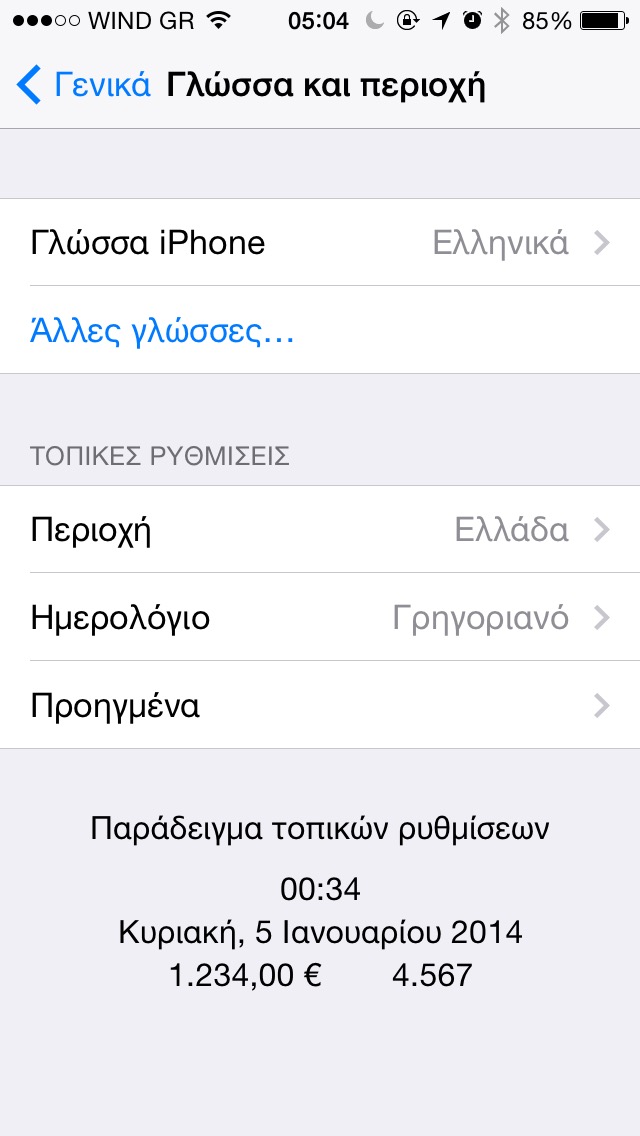This screenshot has height=1136, width=640.
Task: Open the Ημερολόγιο setting
Action: 320,618
